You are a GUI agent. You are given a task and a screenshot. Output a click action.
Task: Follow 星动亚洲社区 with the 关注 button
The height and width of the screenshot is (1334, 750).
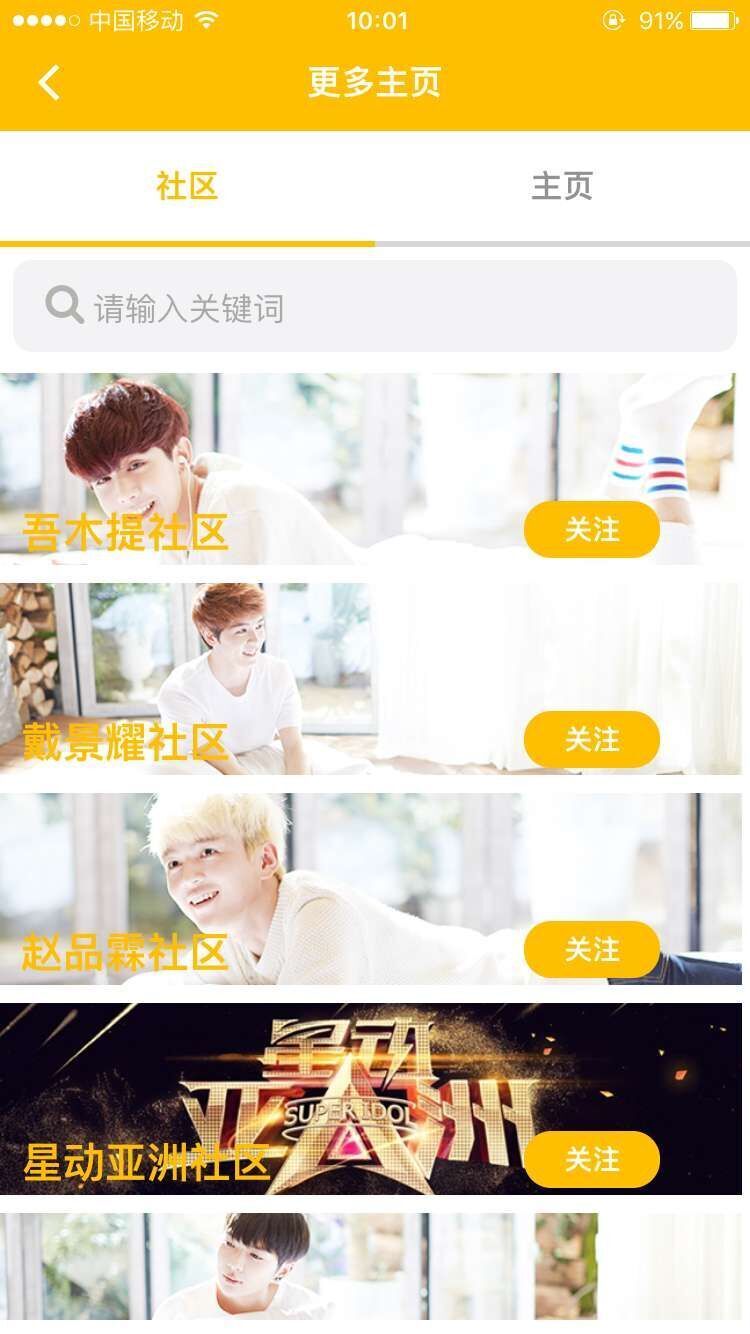(591, 1159)
